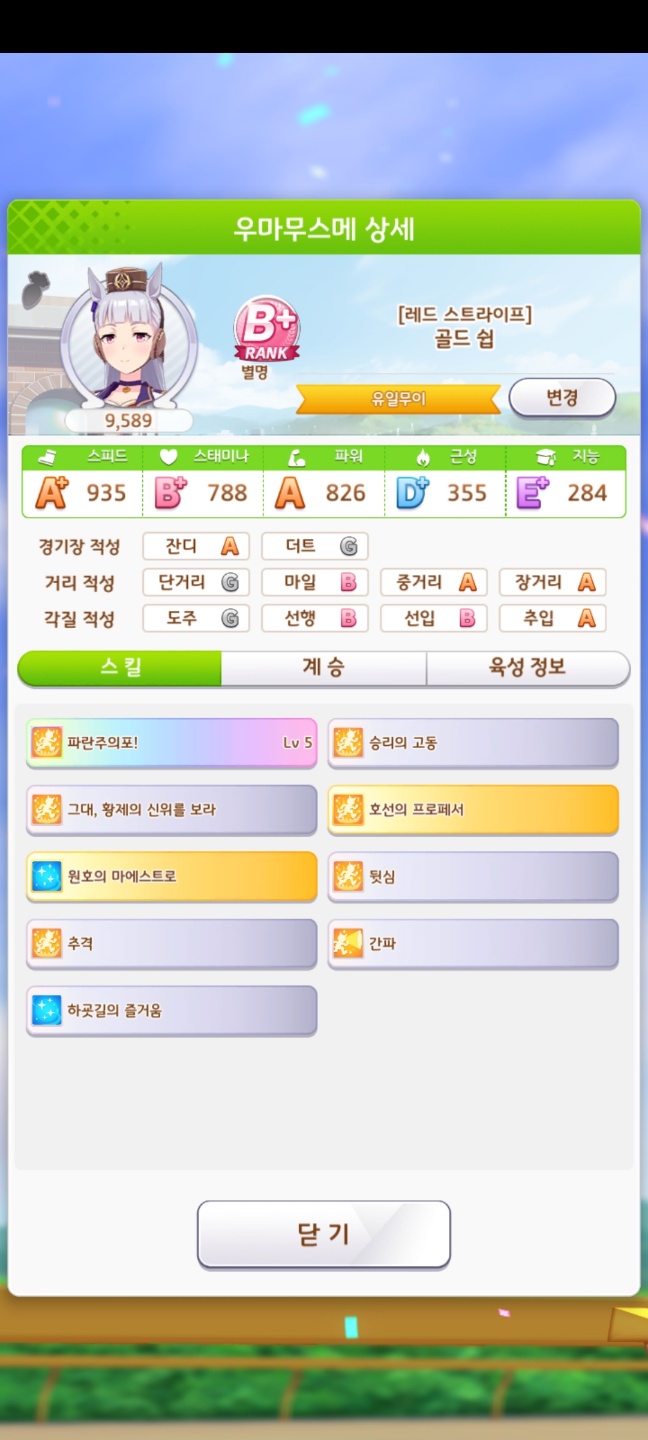
Task: Tap the 변경 button
Action: pyautogui.click(x=561, y=398)
